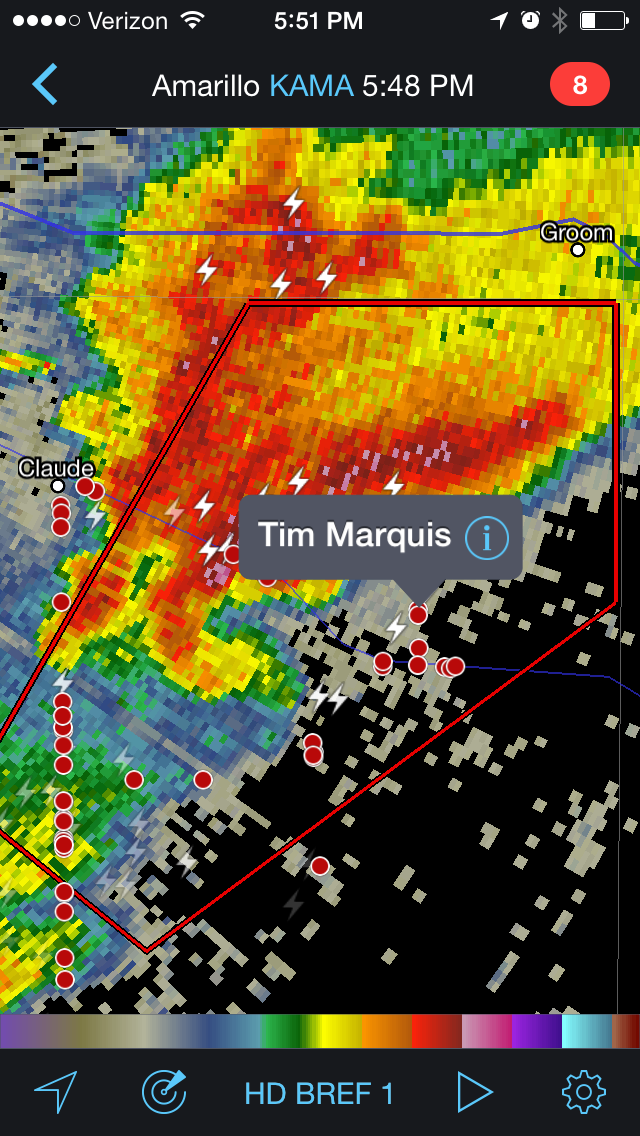
Task: Open the red warnings badge showing 8
Action: [x=579, y=86]
